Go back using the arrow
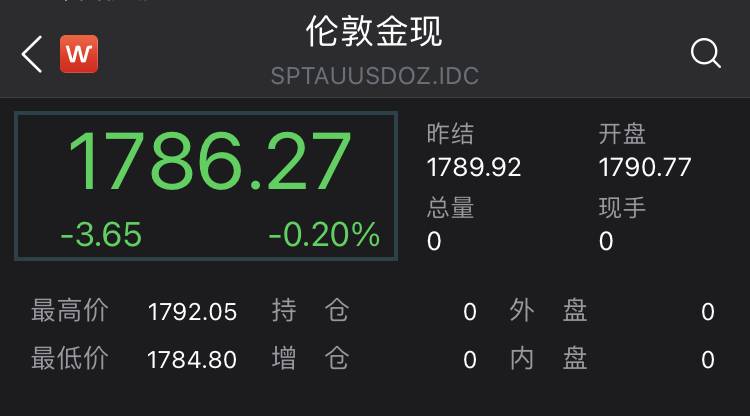Screen dimensions: 750x416 [x=32, y=54]
